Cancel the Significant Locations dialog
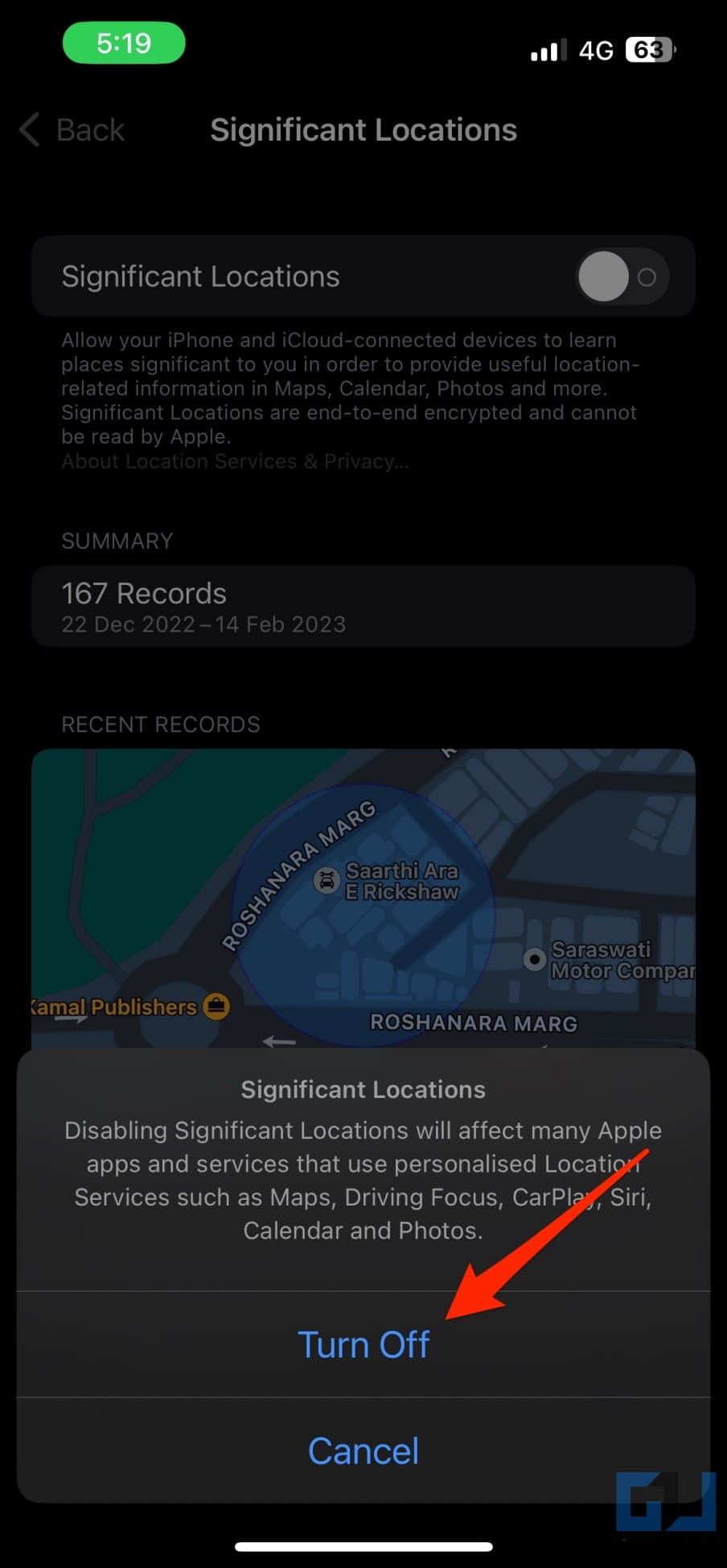Image resolution: width=727 pixels, height=1568 pixels. (x=363, y=1451)
